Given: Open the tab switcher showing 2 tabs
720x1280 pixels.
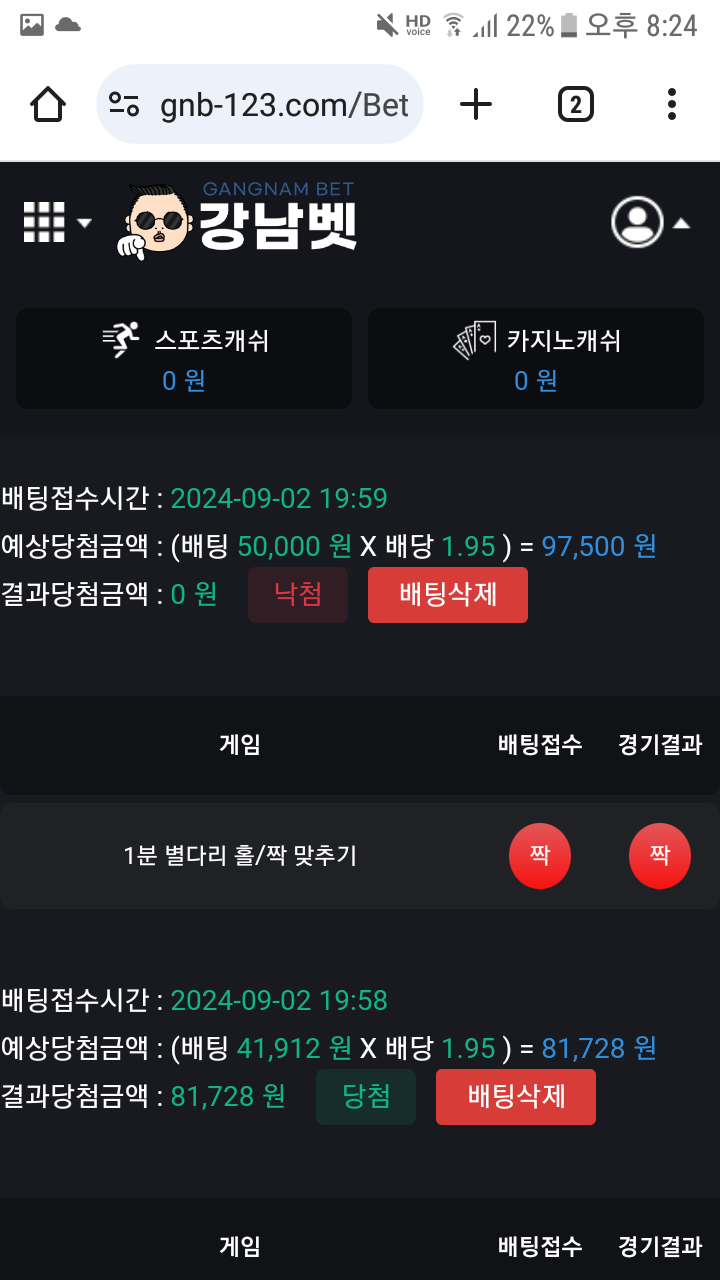Looking at the screenshot, I should pyautogui.click(x=575, y=104).
